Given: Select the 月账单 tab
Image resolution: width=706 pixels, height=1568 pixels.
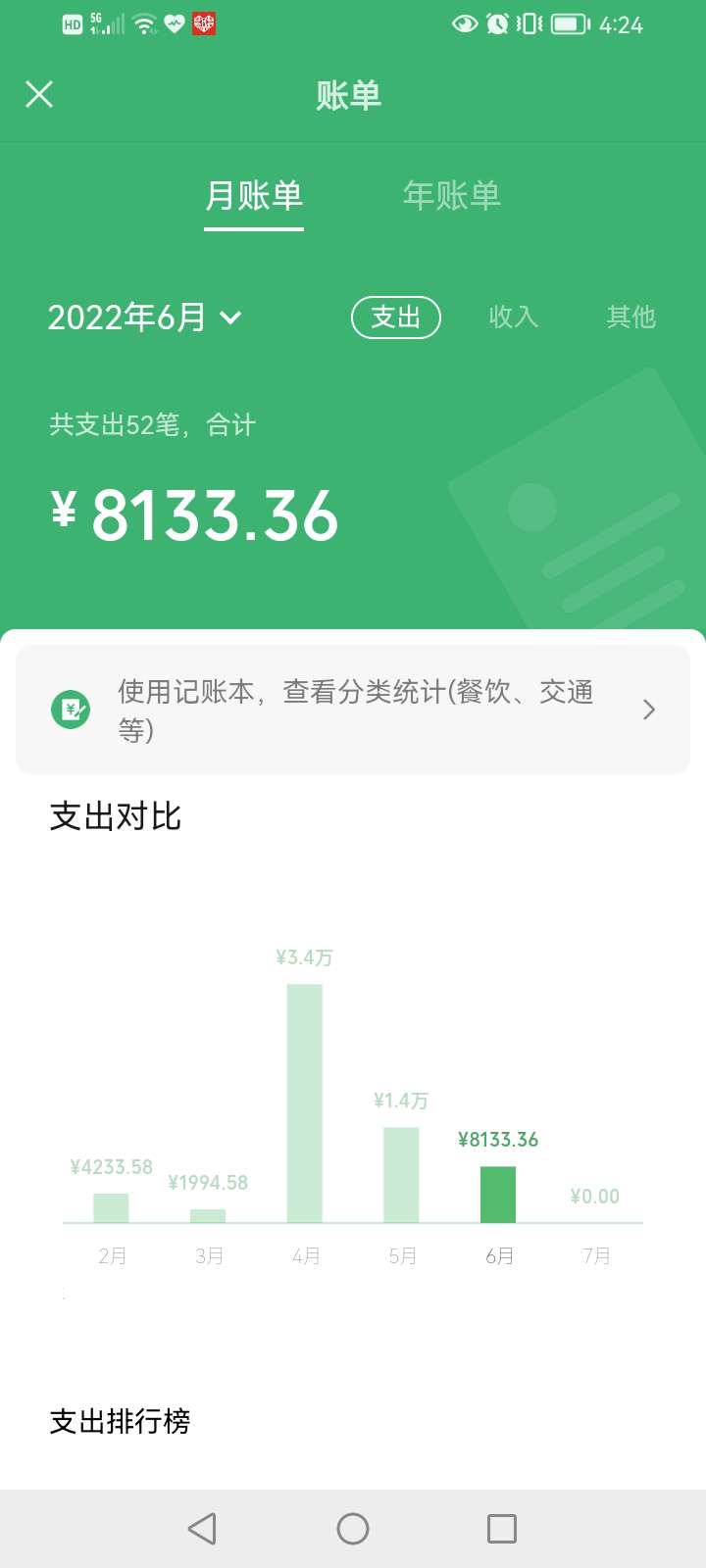Looking at the screenshot, I should (254, 196).
